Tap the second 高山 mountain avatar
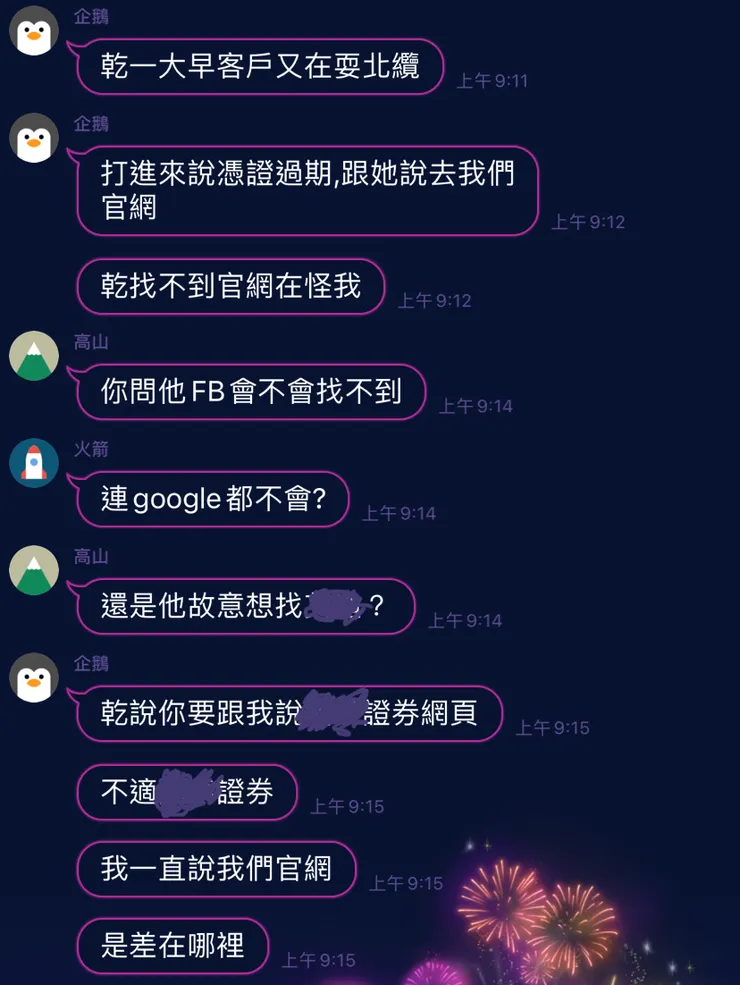Image resolution: width=740 pixels, height=985 pixels. [33, 570]
